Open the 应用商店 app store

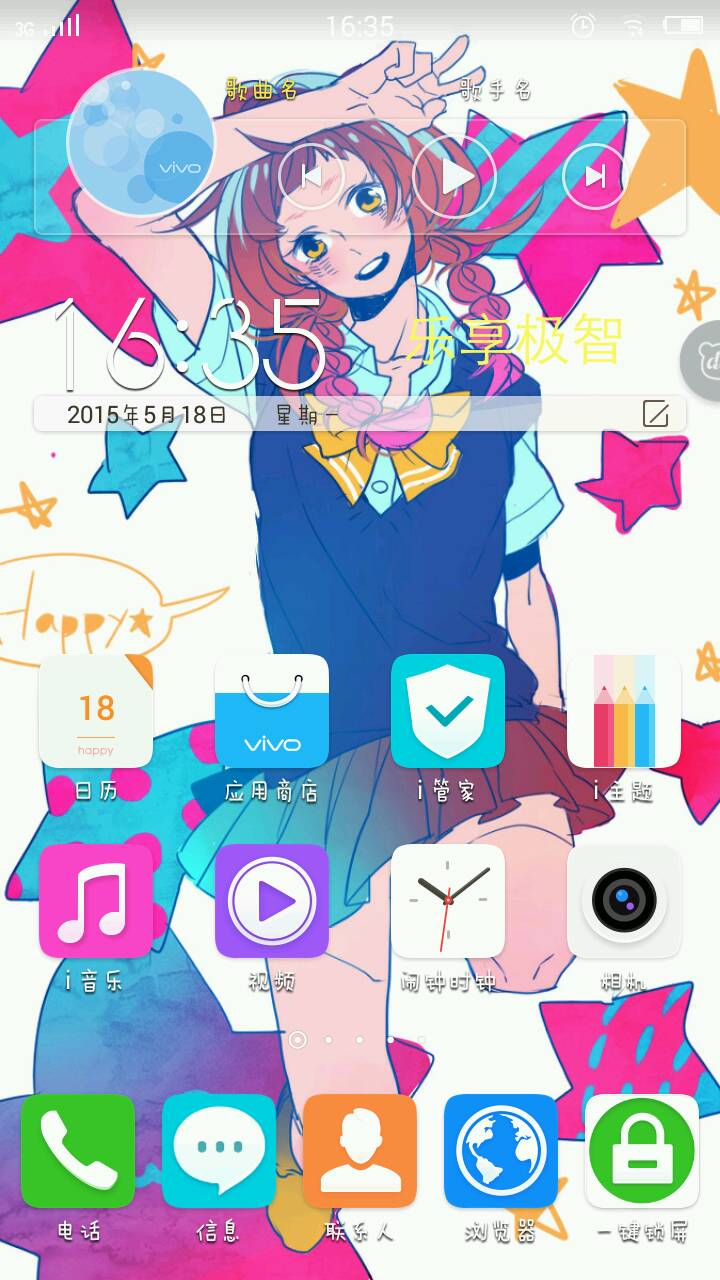272,711
